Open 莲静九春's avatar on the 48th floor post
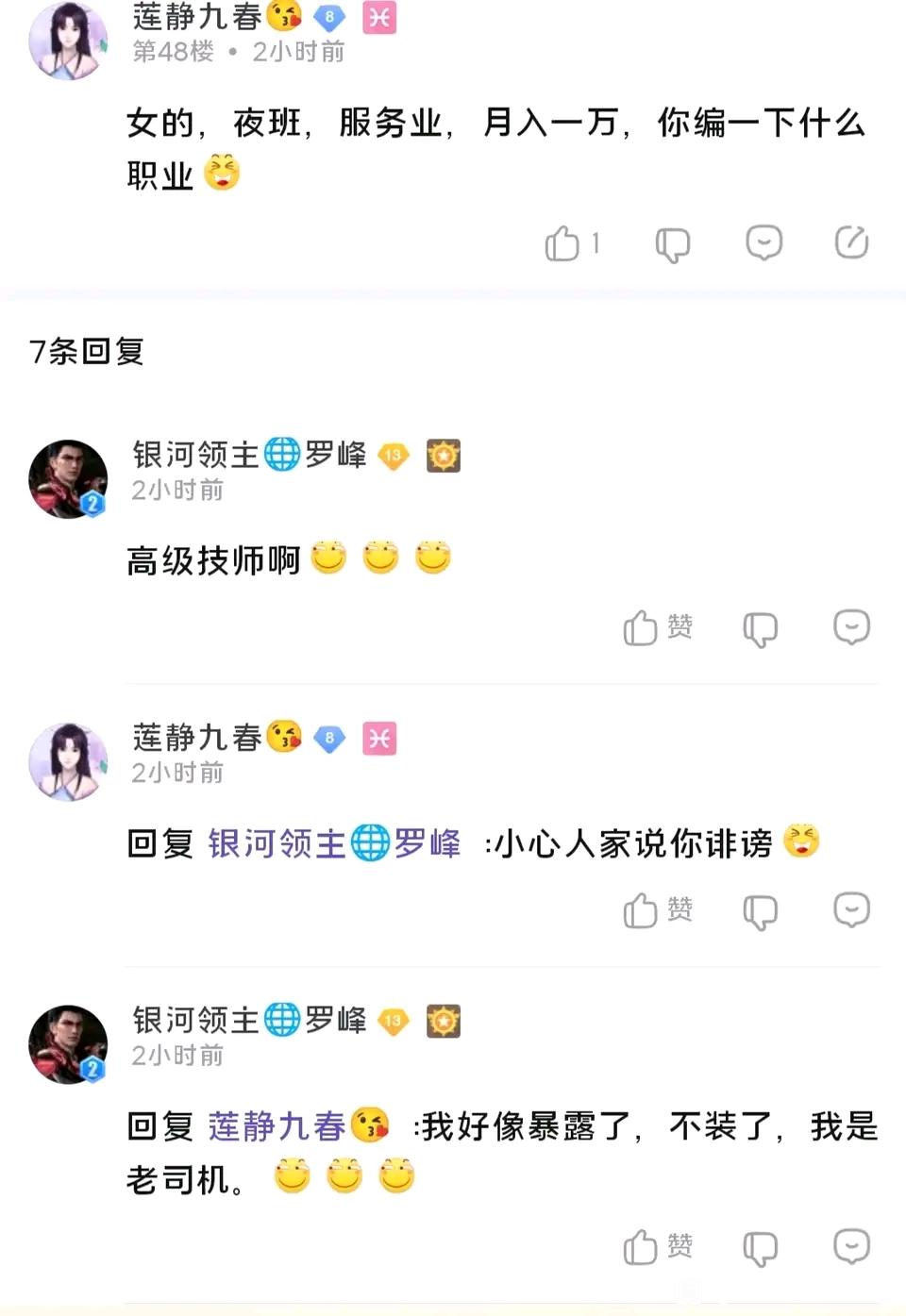Image resolution: width=906 pixels, height=1316 pixels. coord(68,42)
